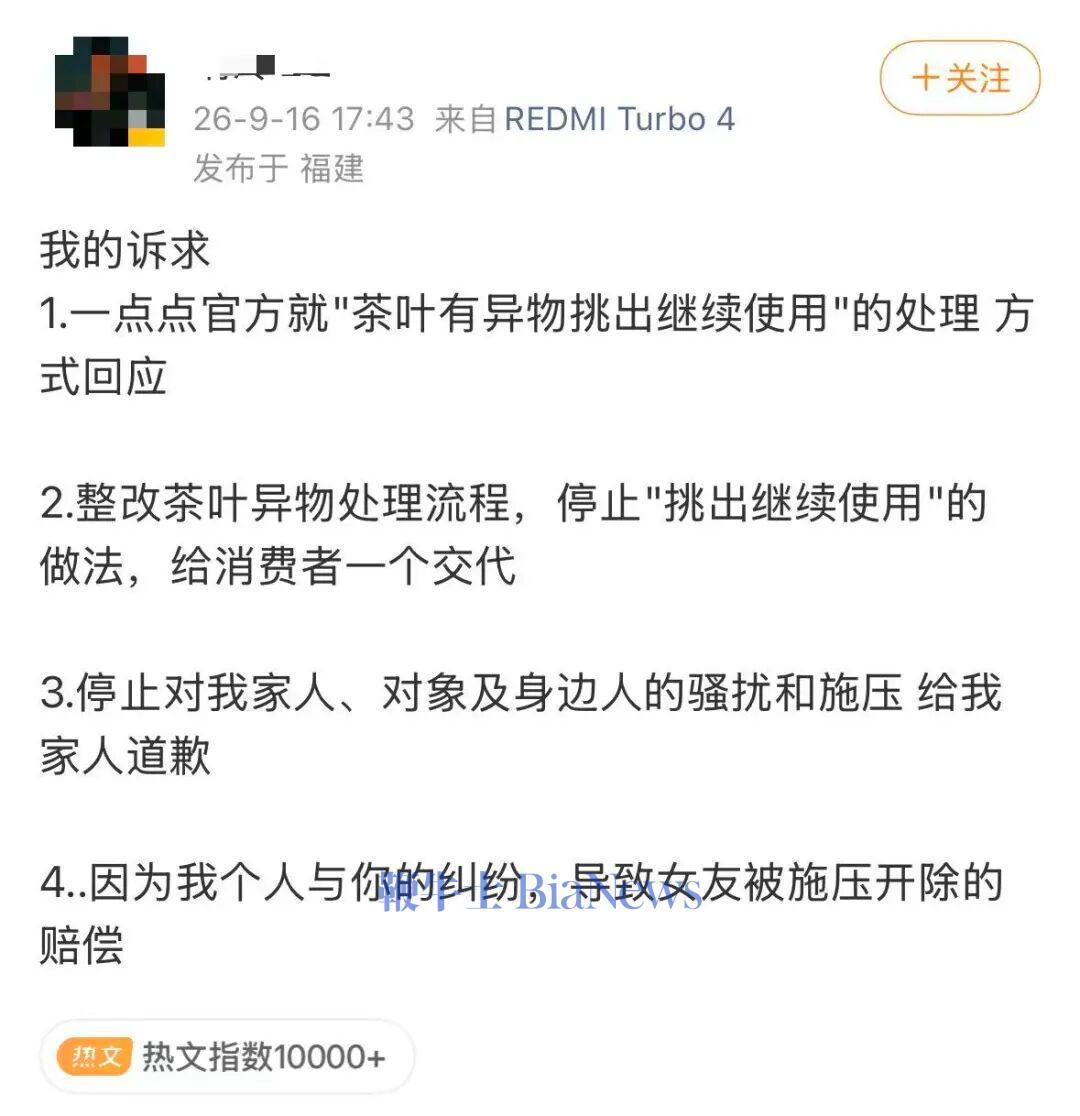1080x1116 pixels.
Task: Open the REDMI Turbo 4 device link
Action: 619,119
